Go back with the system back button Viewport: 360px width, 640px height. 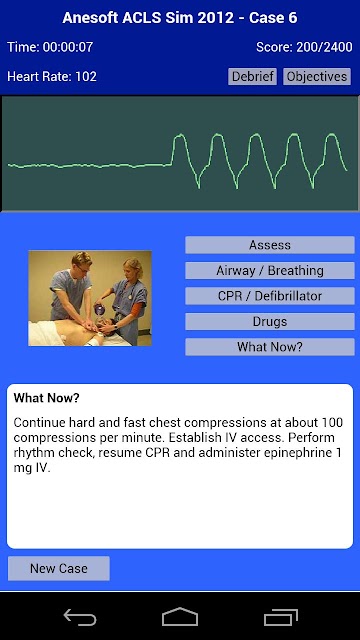tap(80, 617)
